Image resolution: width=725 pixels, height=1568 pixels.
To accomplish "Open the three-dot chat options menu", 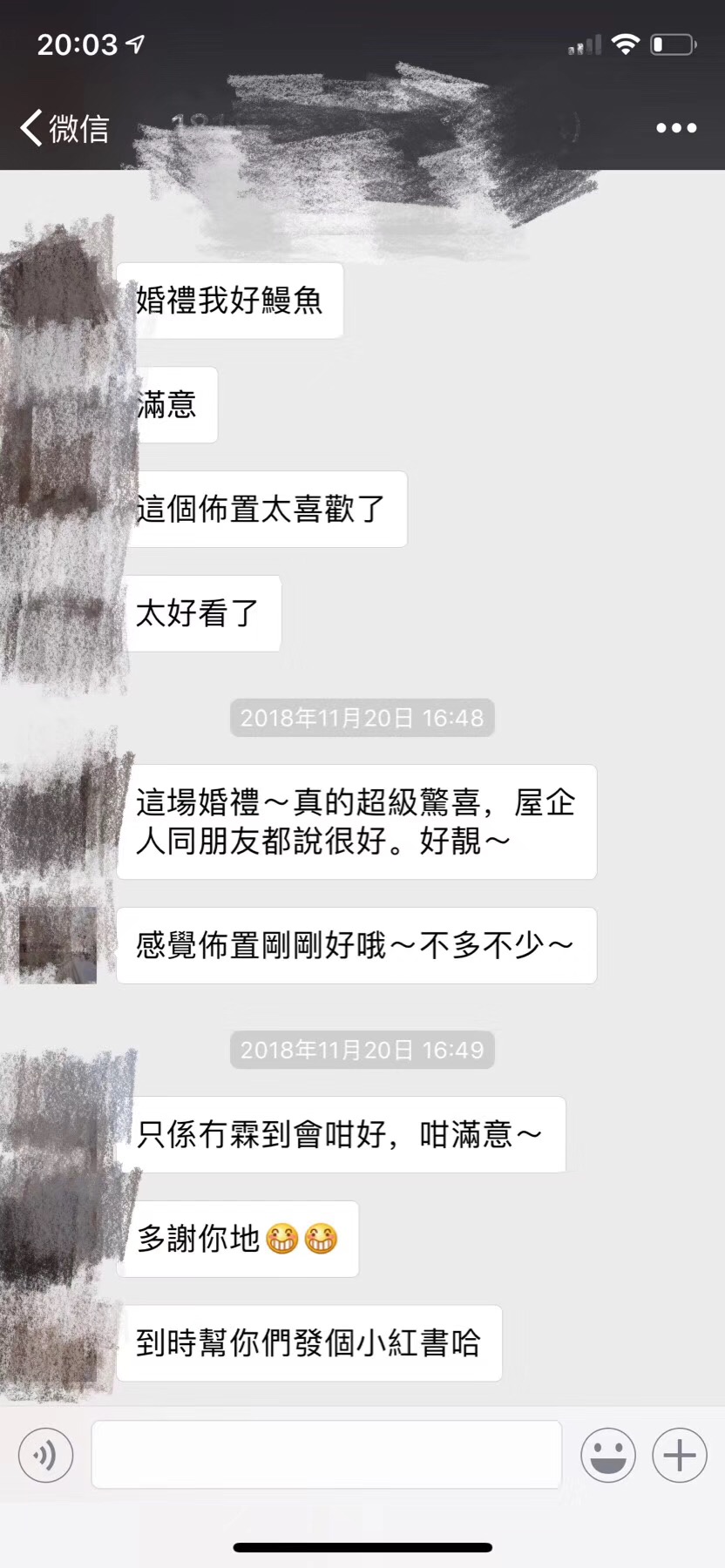I will pos(676,128).
